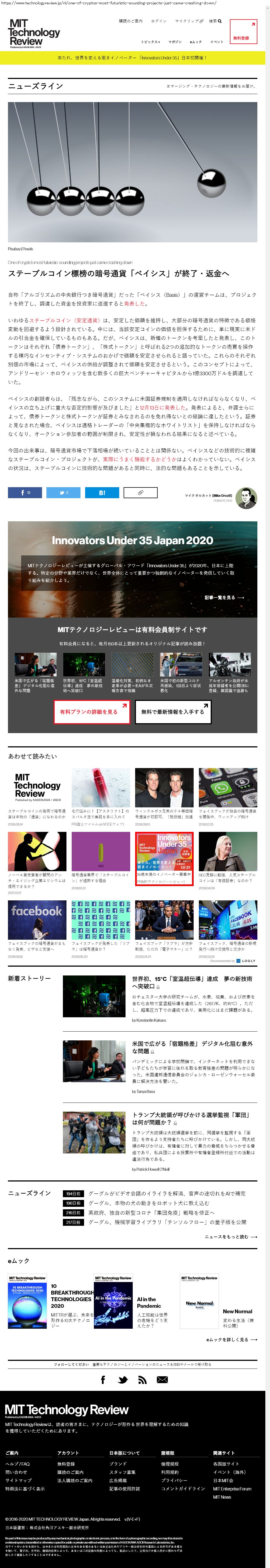Bookmark the article with Hatena B!
The height and width of the screenshot is (1568, 270).
click(x=102, y=492)
